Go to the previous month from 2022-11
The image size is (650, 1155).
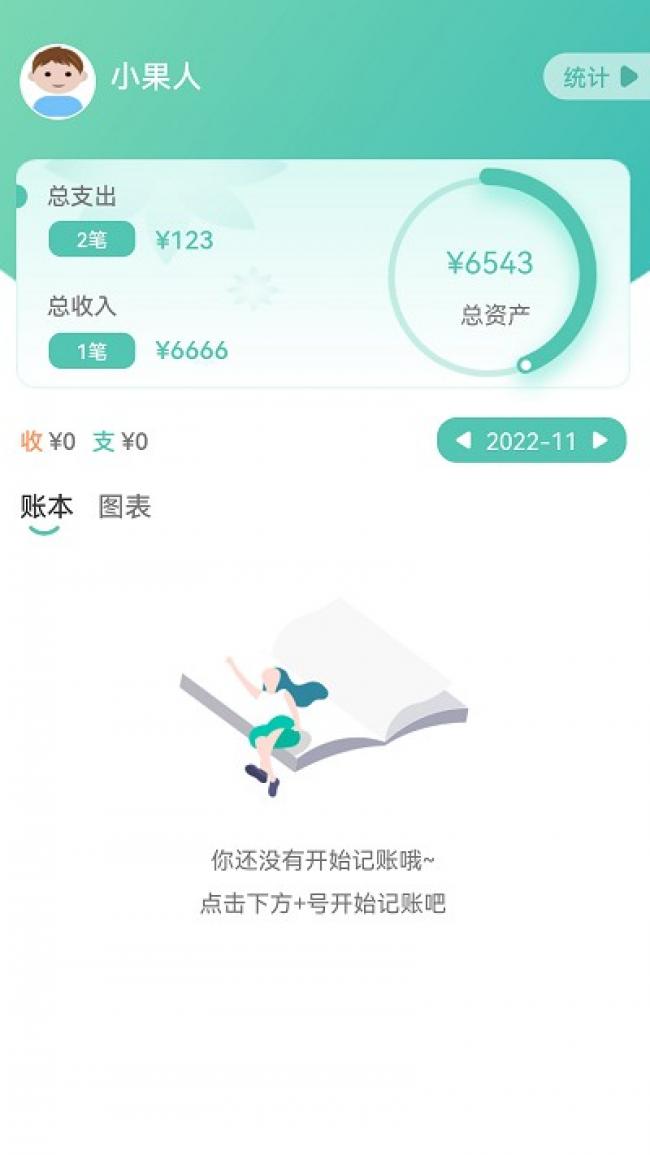(463, 441)
